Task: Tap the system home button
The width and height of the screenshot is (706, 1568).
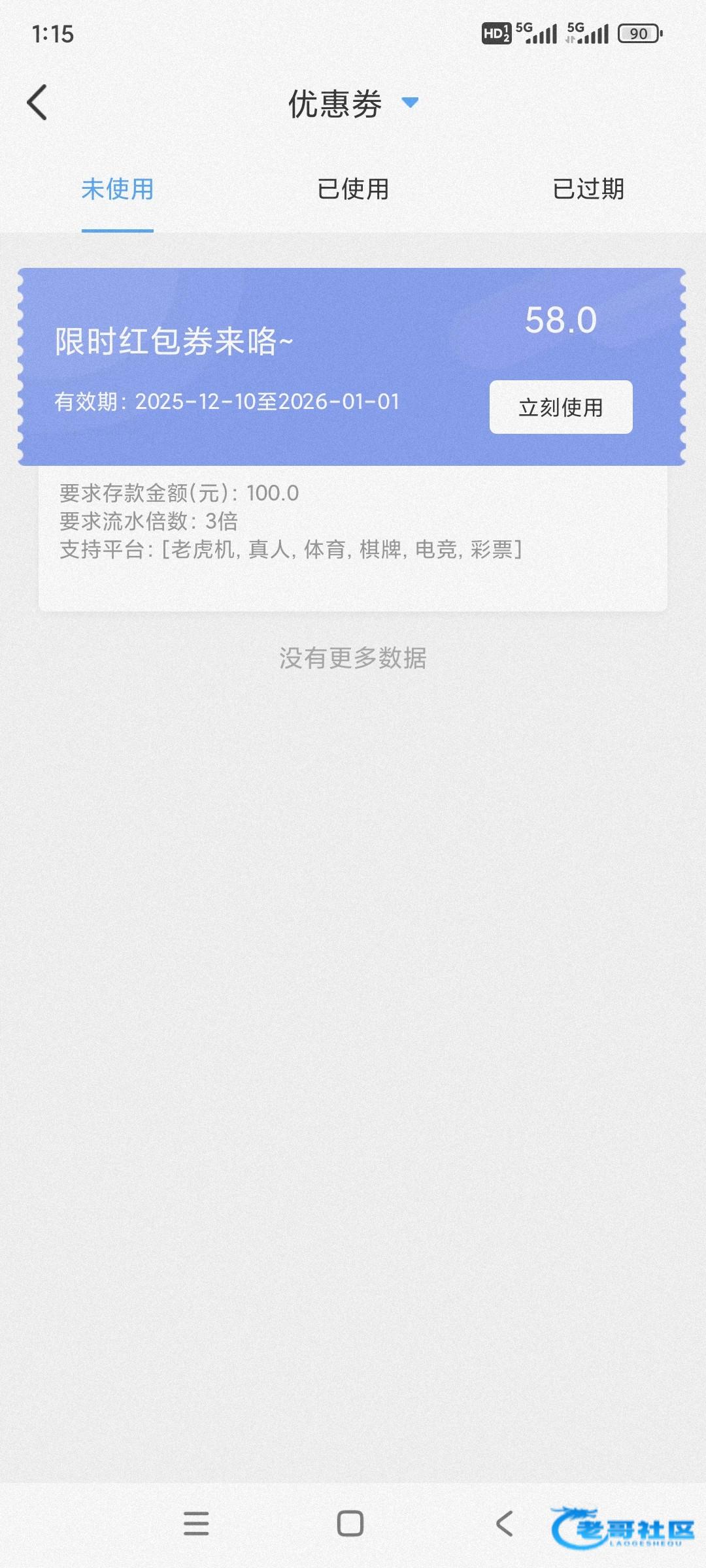Action: point(350,1524)
